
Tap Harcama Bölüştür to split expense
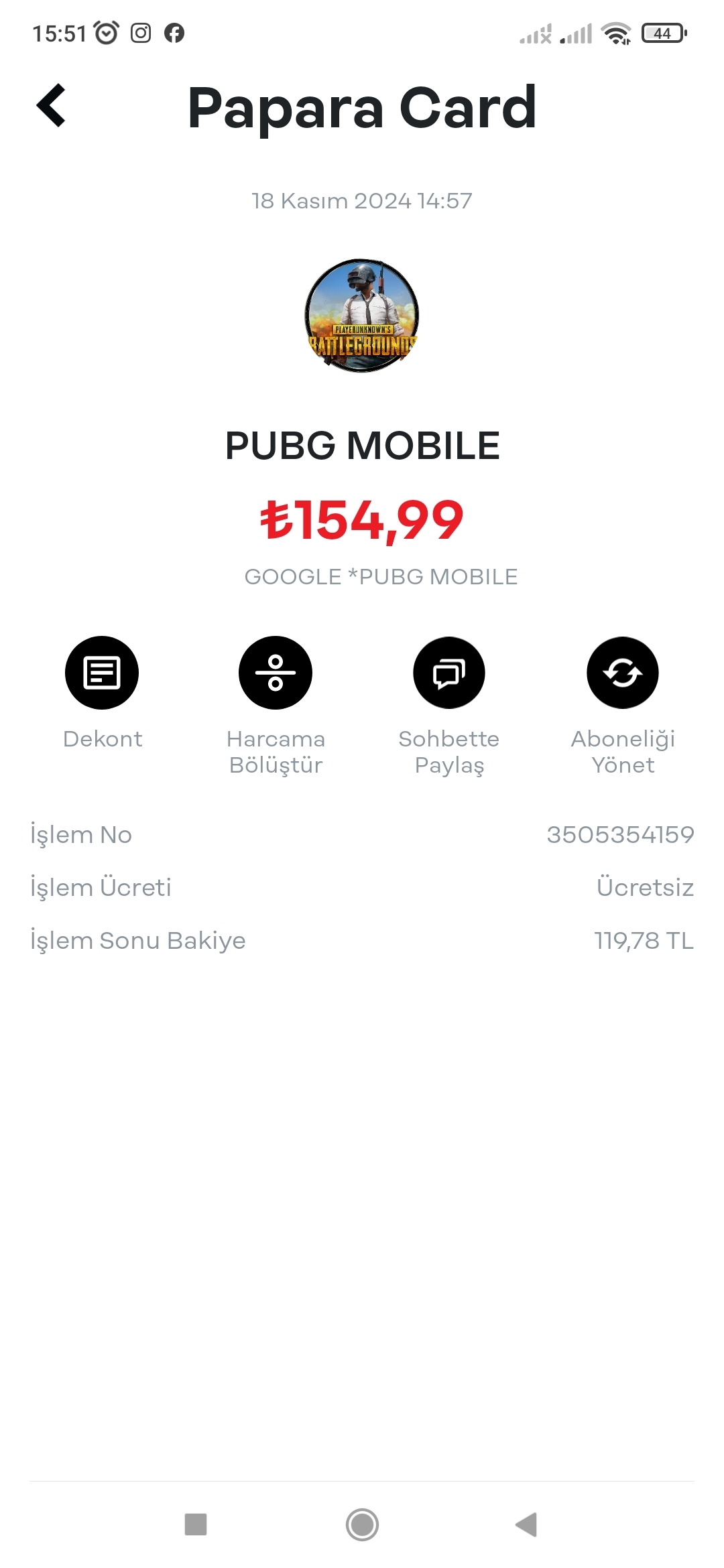pyautogui.click(x=276, y=673)
